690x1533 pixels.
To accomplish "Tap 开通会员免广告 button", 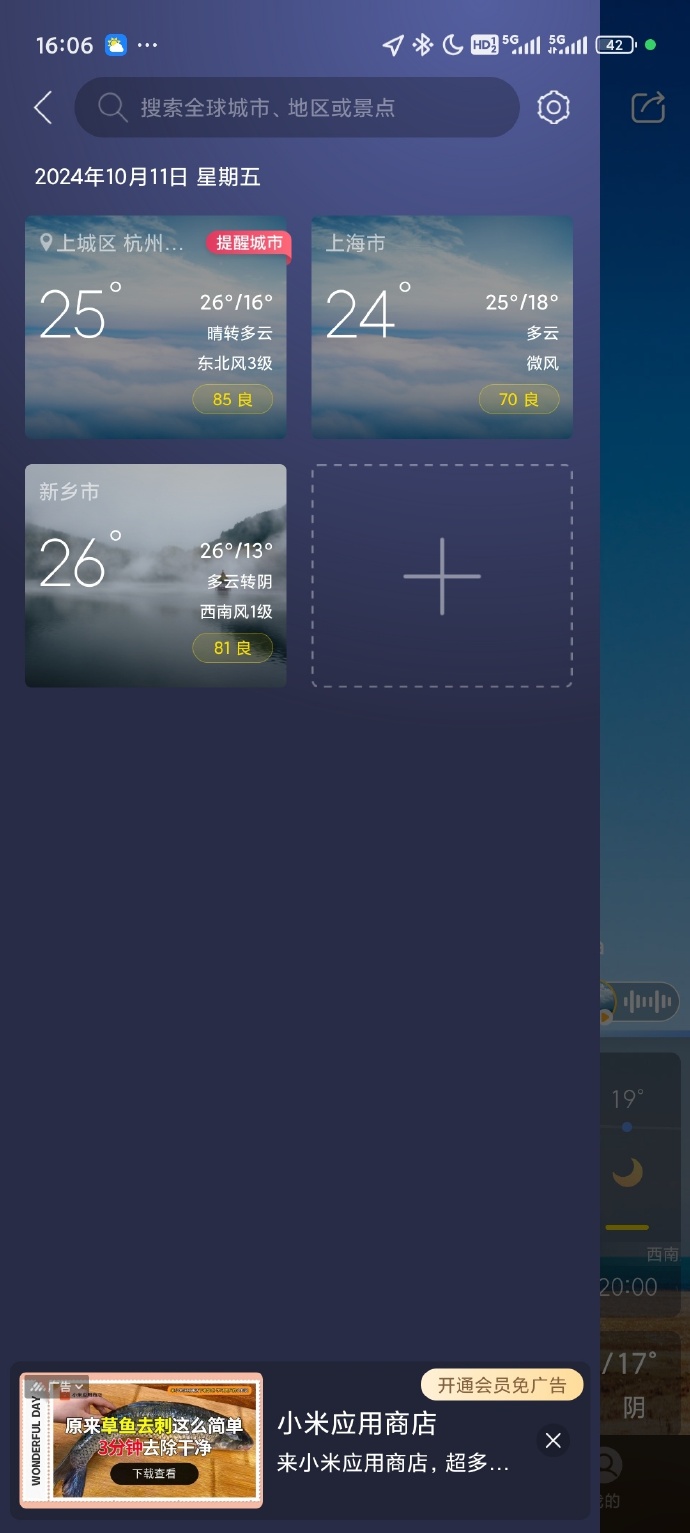I will tap(502, 1385).
